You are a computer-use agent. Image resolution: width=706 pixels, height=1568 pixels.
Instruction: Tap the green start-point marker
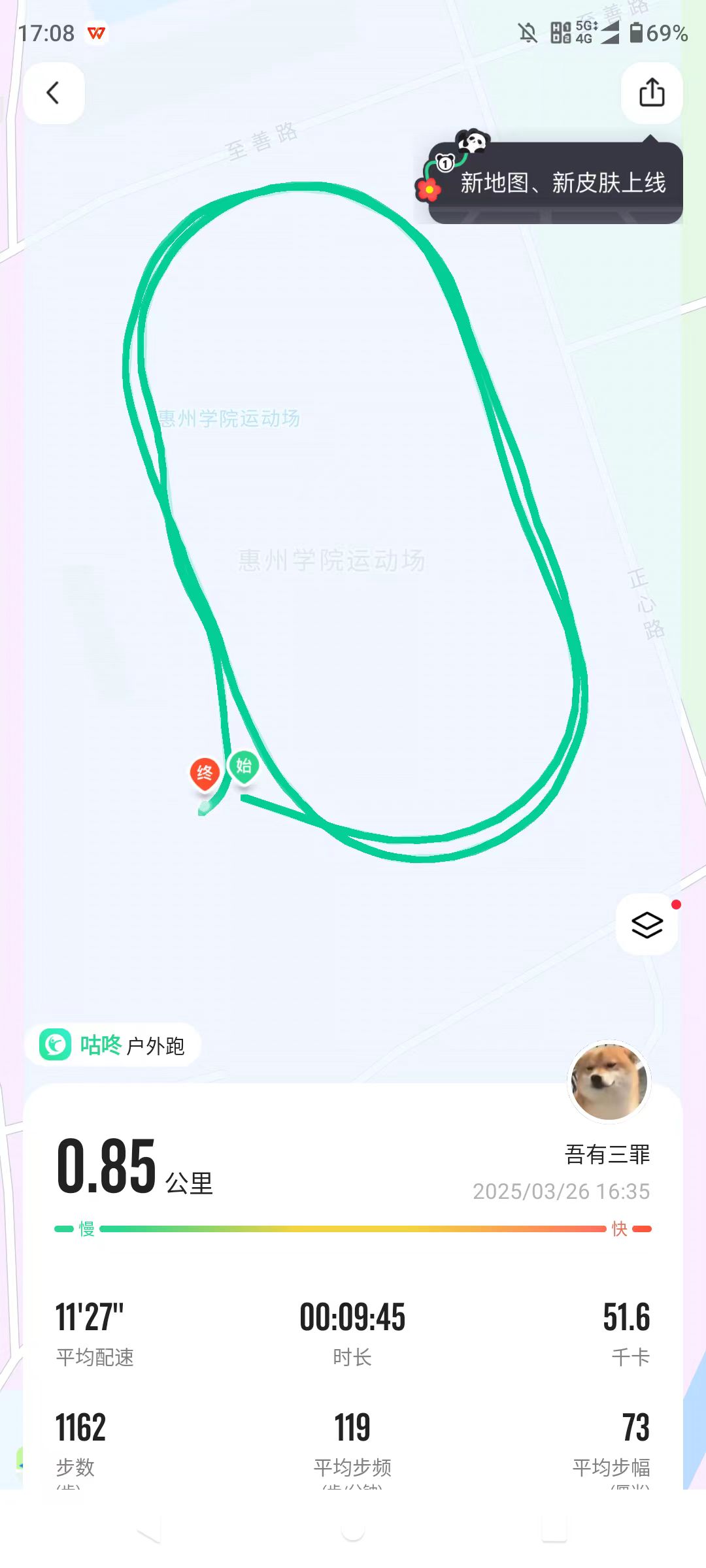(244, 766)
